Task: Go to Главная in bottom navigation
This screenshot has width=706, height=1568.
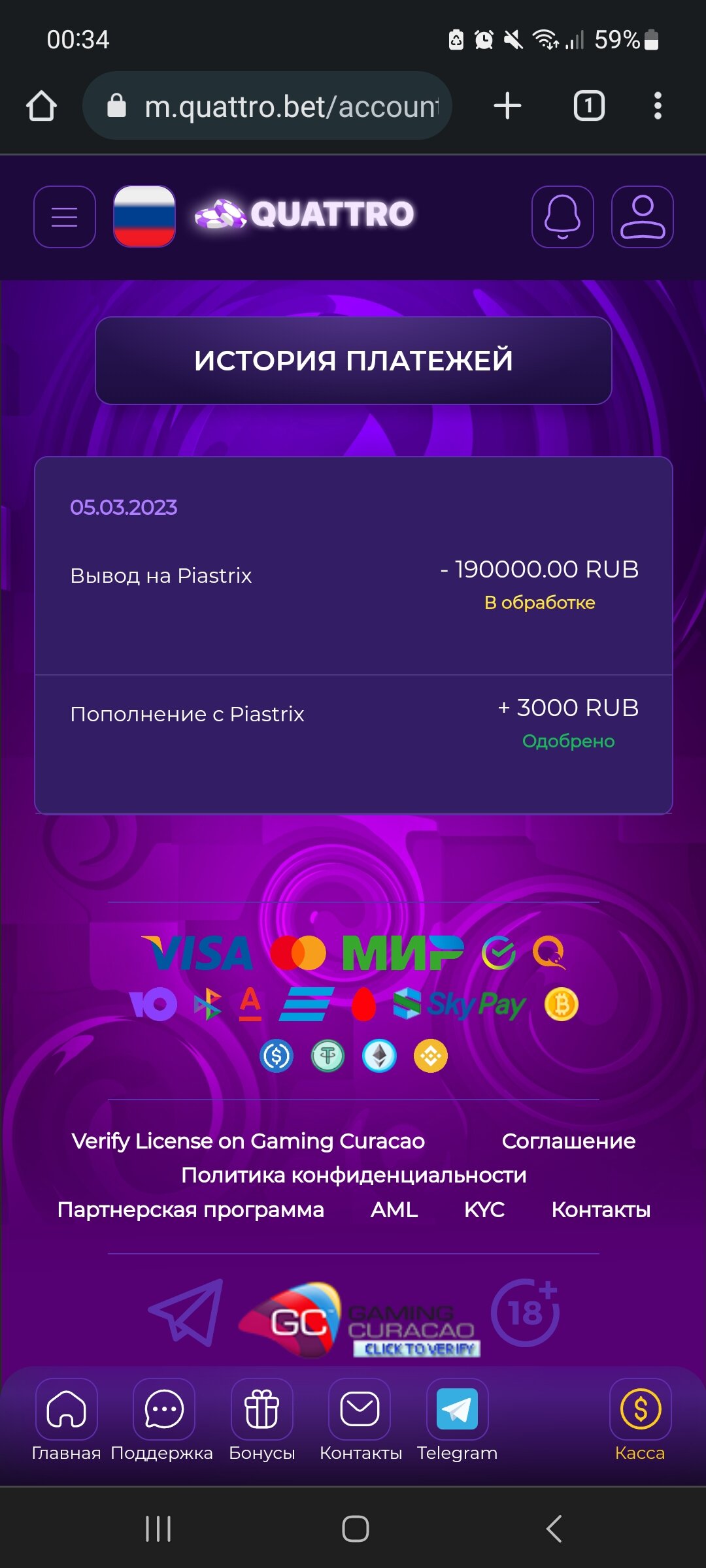Action: click(x=66, y=1419)
